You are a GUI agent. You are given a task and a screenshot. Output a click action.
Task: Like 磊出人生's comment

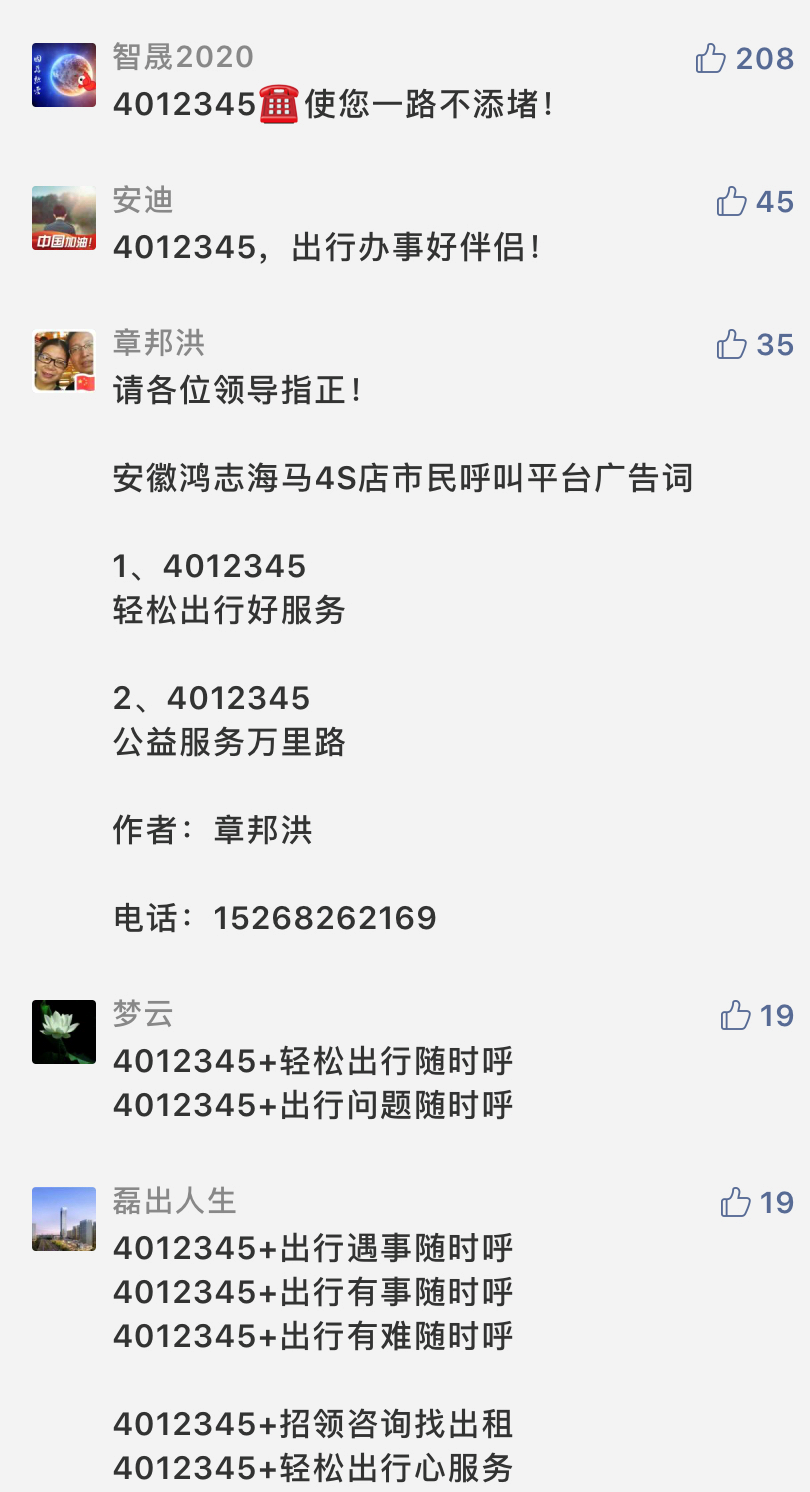pyautogui.click(x=735, y=1203)
